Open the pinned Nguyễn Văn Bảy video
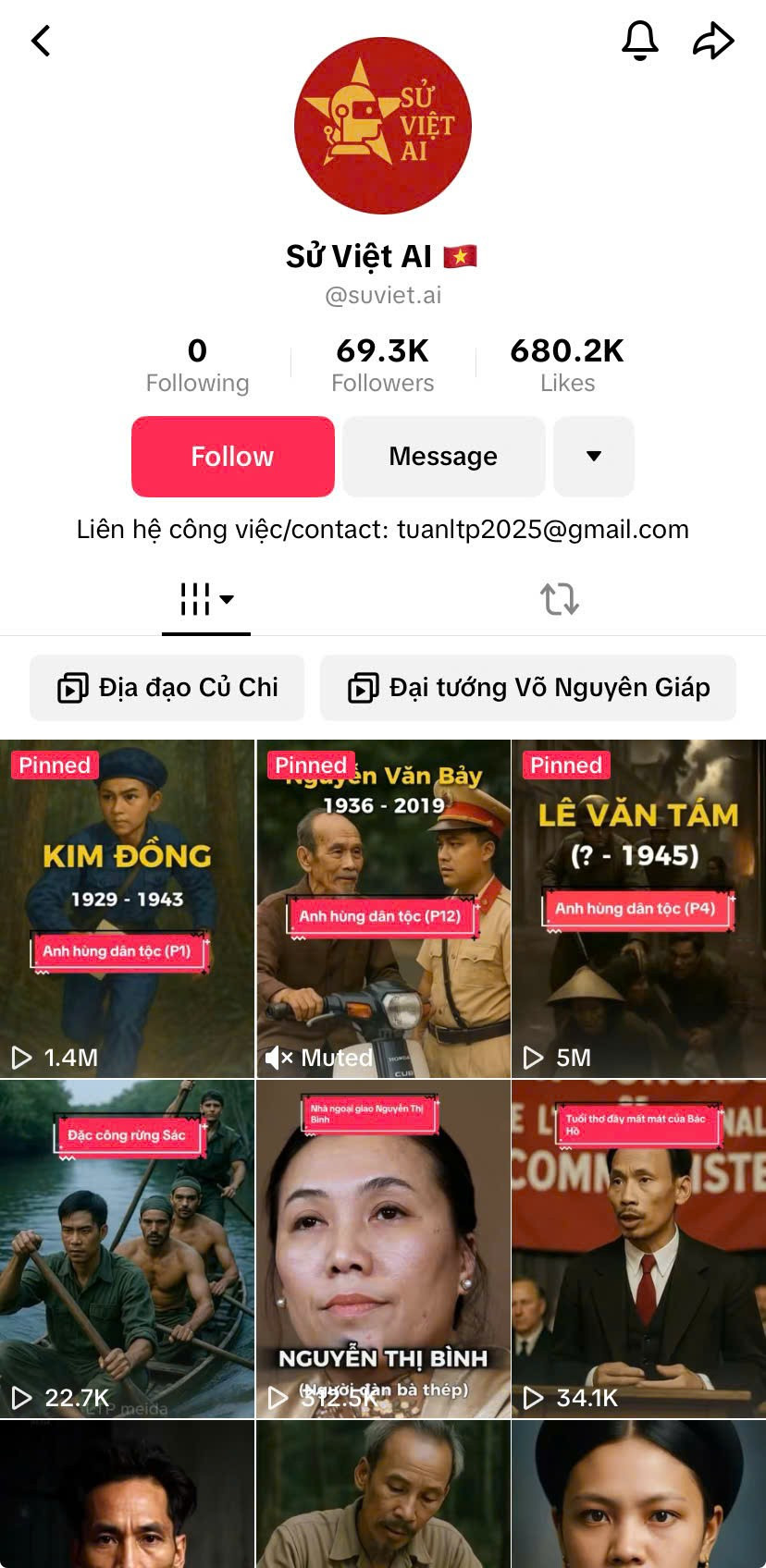The height and width of the screenshot is (1568, 766). tap(383, 908)
